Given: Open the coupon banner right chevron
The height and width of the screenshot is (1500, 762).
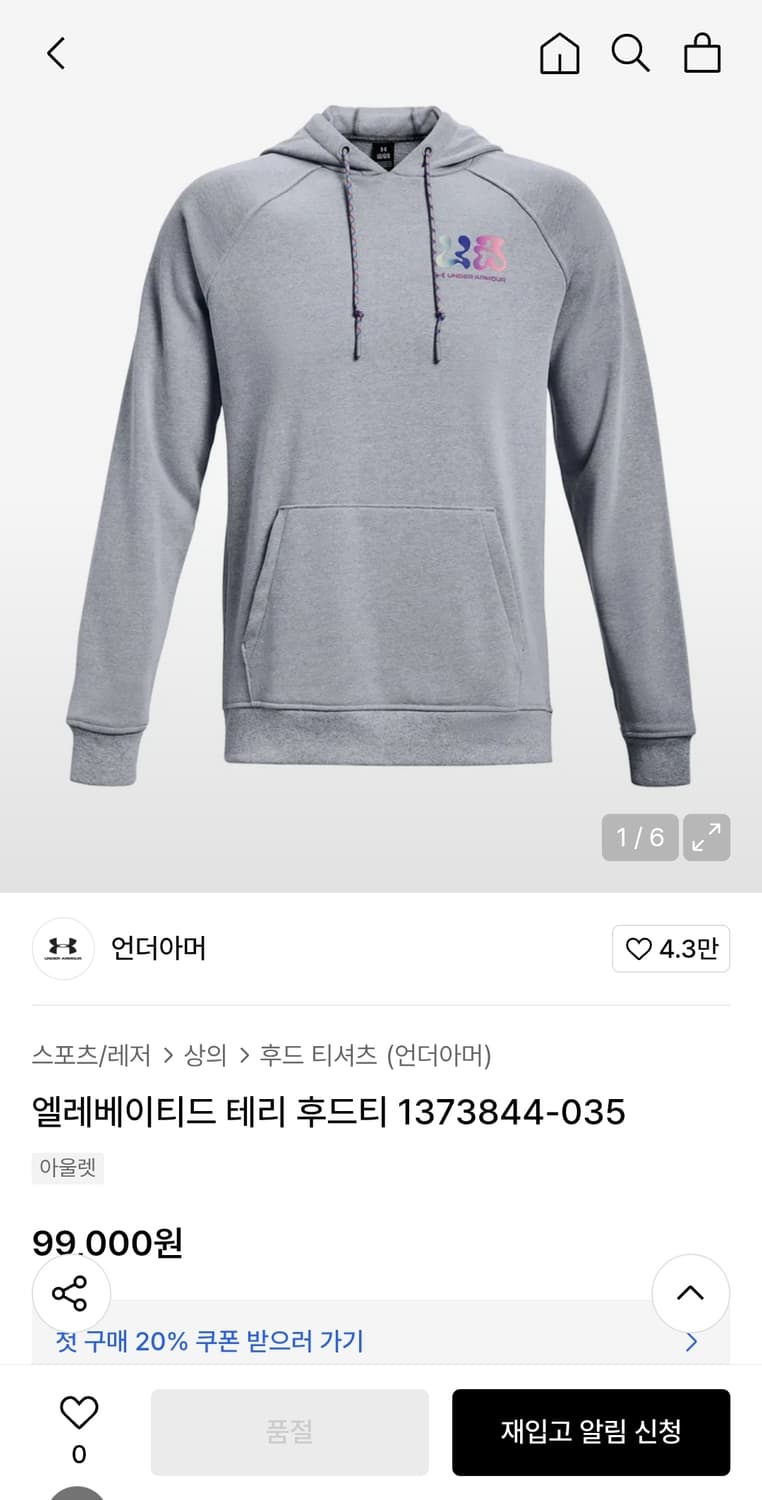Looking at the screenshot, I should pyautogui.click(x=694, y=1341).
